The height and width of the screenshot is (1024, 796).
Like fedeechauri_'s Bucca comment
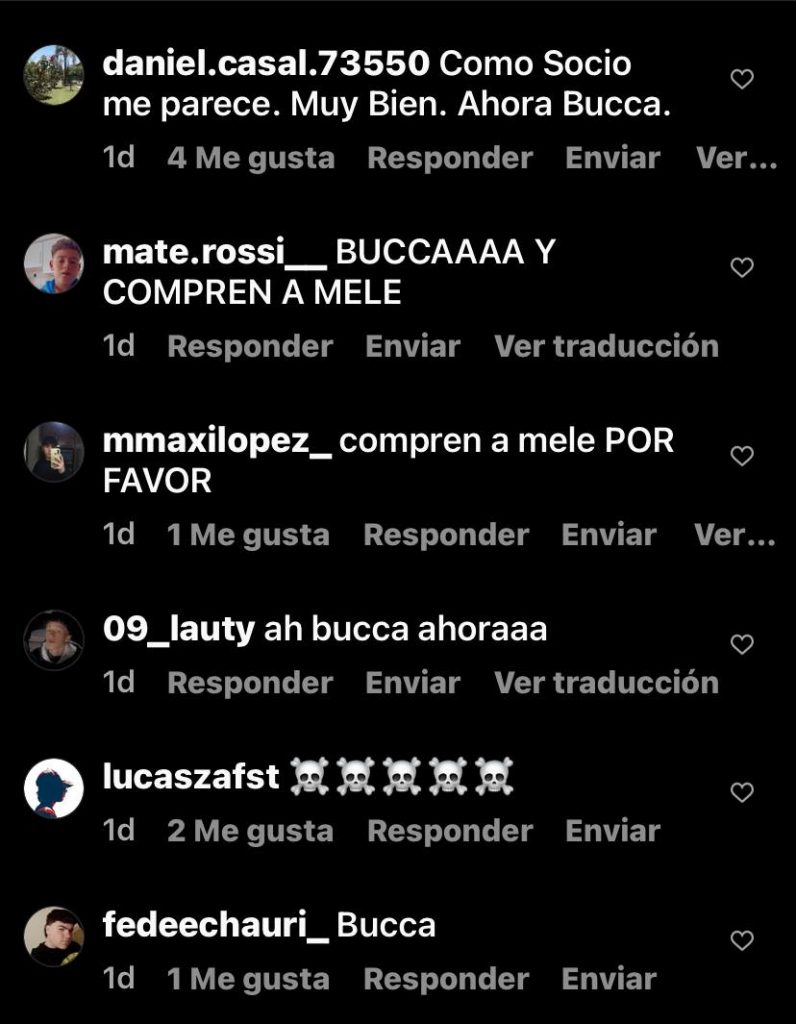point(742,940)
